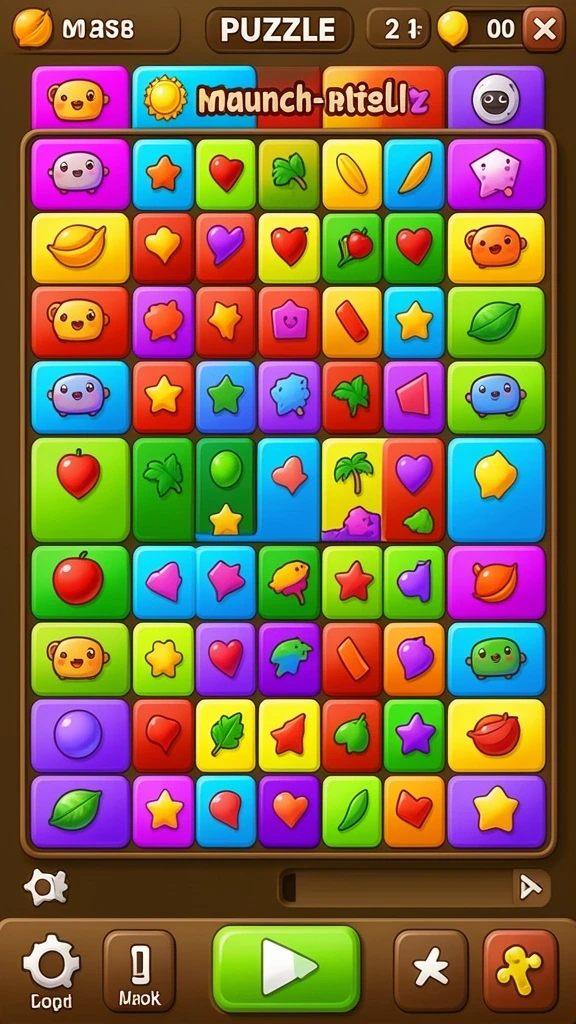
Task: Tap the white ghost tile on purple
Action: 496,97
